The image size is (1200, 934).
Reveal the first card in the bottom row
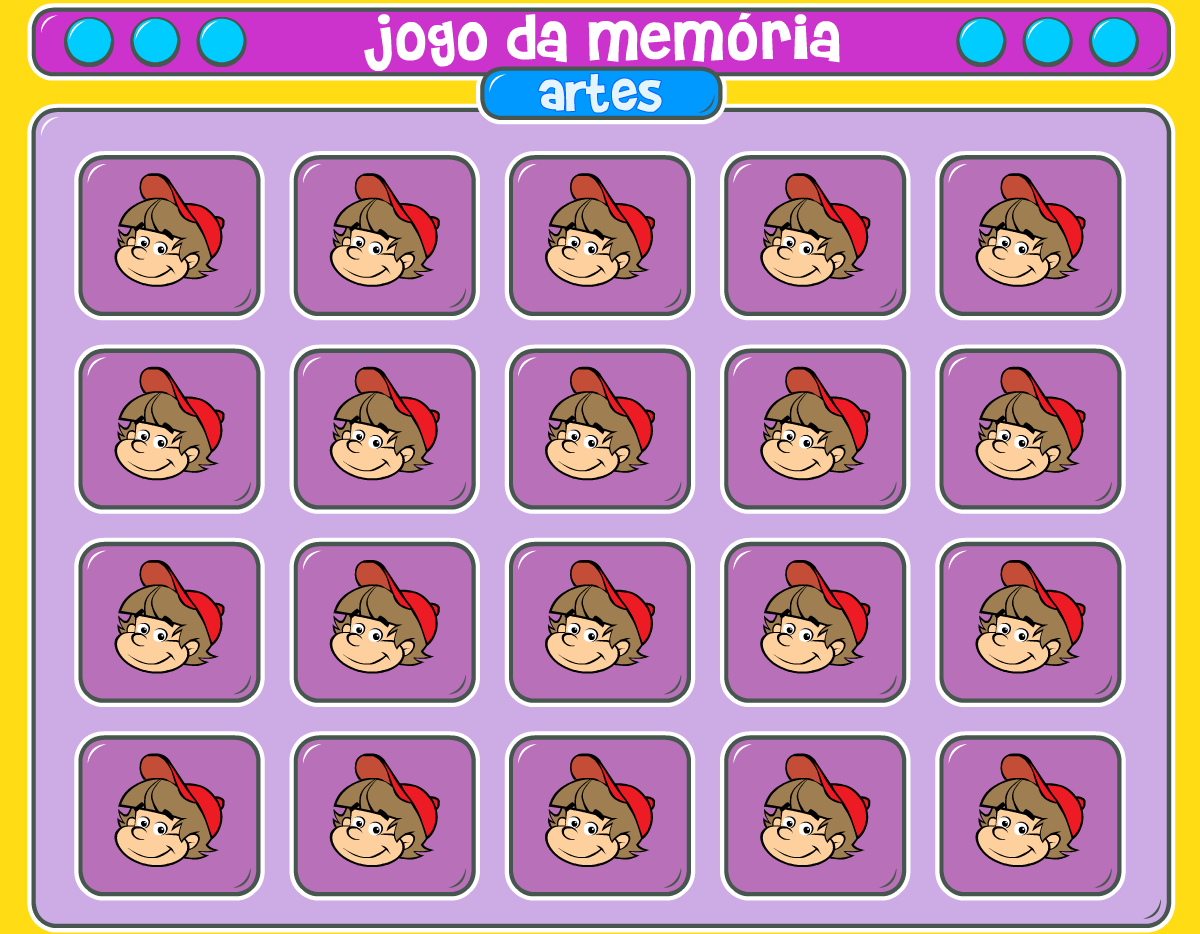click(169, 815)
